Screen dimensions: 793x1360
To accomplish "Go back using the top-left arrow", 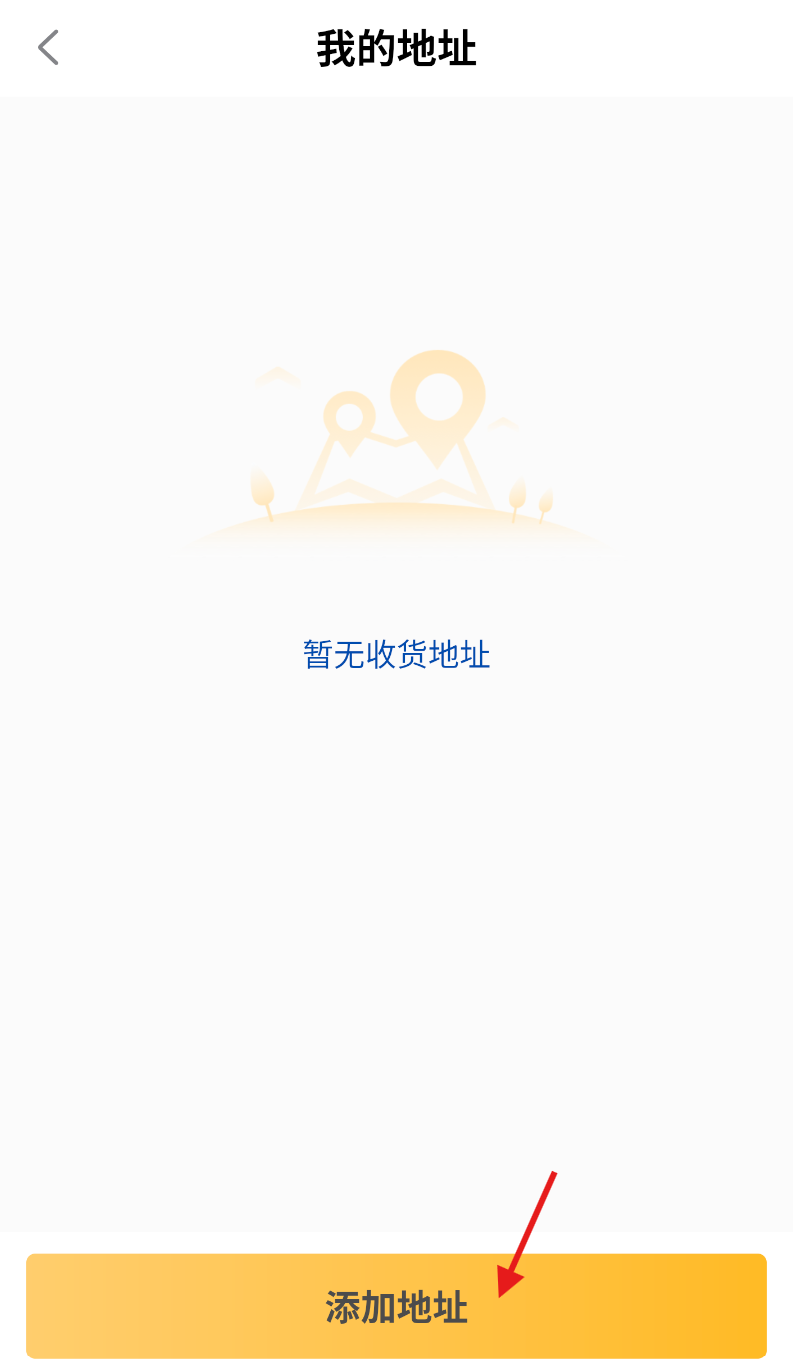I will click(x=48, y=47).
